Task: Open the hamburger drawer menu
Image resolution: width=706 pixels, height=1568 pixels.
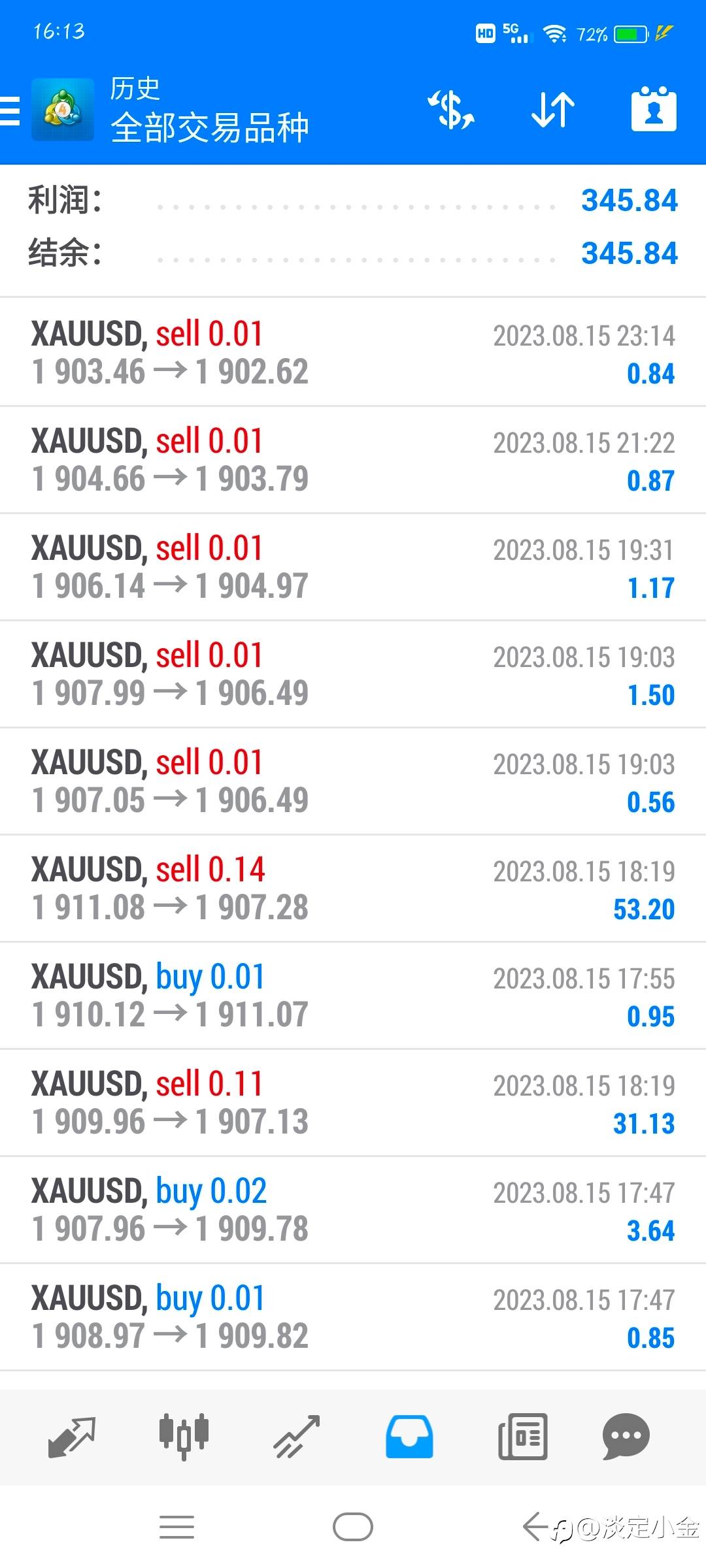Action: tap(10, 110)
